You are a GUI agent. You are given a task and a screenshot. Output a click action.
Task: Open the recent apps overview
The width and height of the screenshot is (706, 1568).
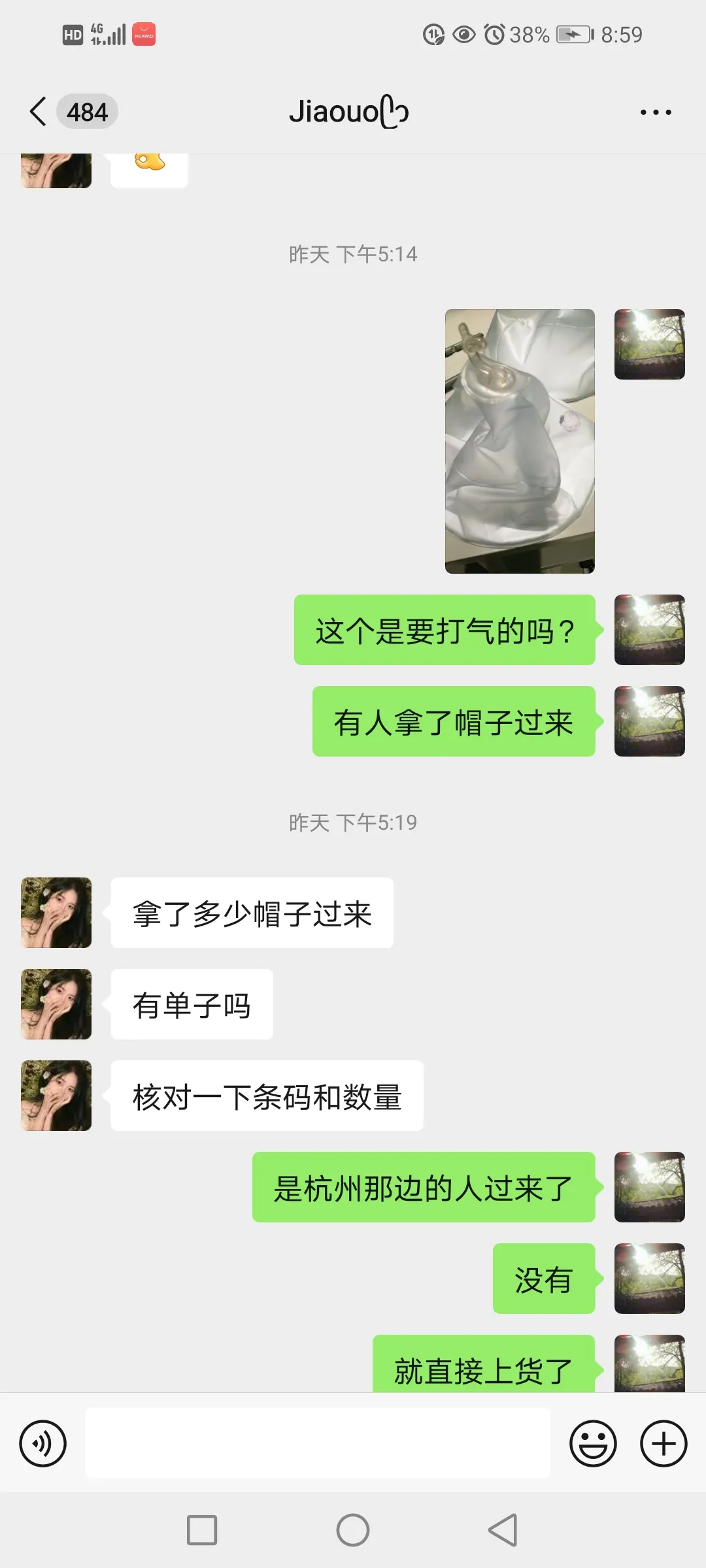[202, 1530]
